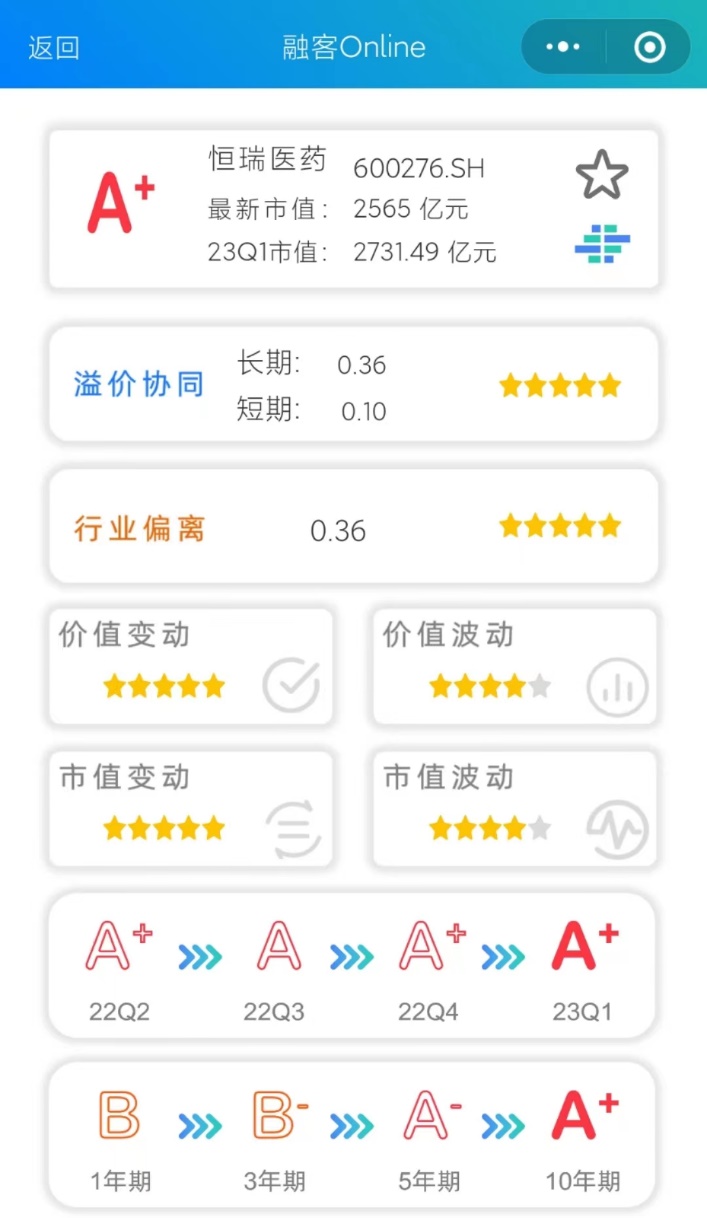707x1218 pixels.
Task: View the 价值变动 card
Action: tap(190, 665)
